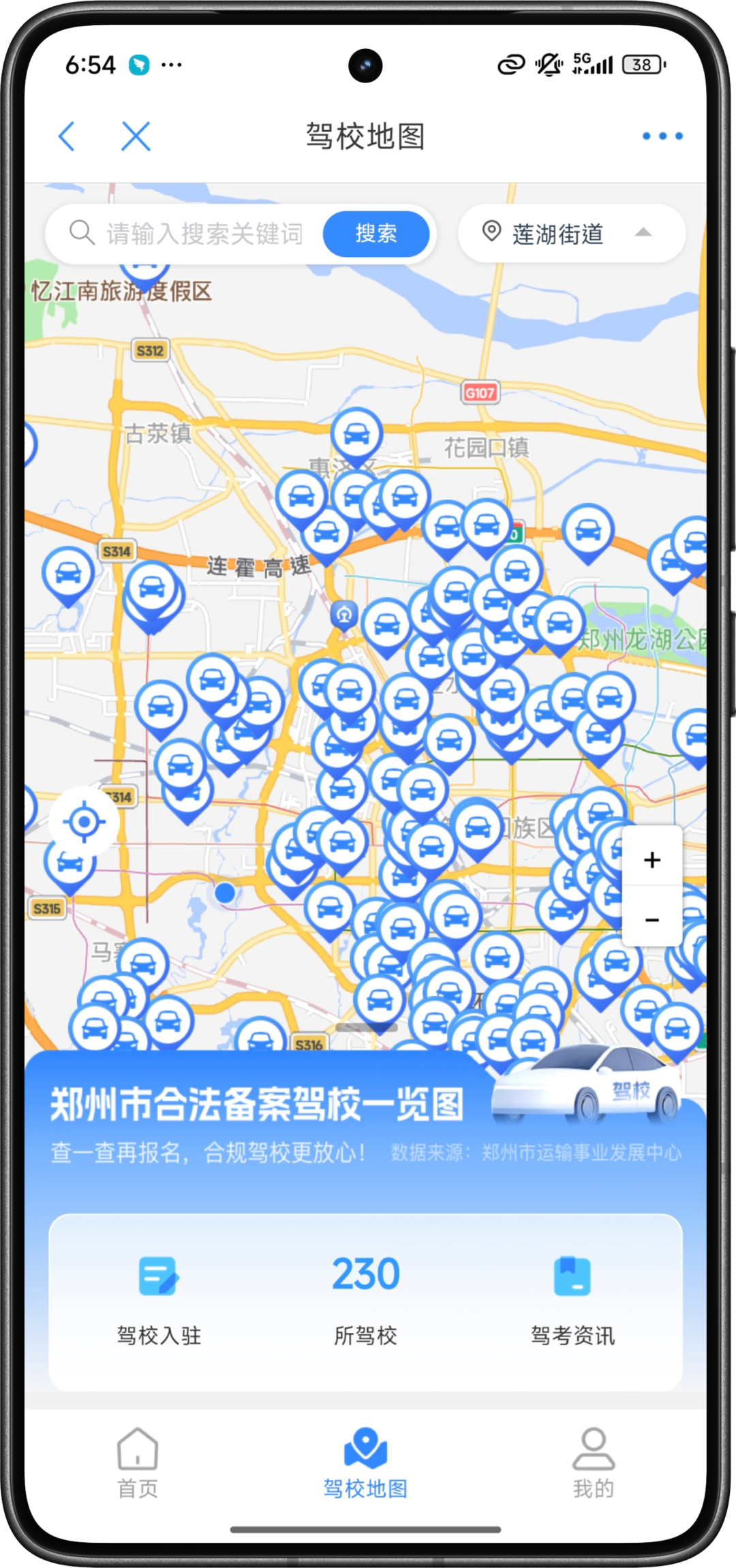Select the 驾校地图 bottom tab
Screen dimensions: 736x1568
coord(366,1462)
